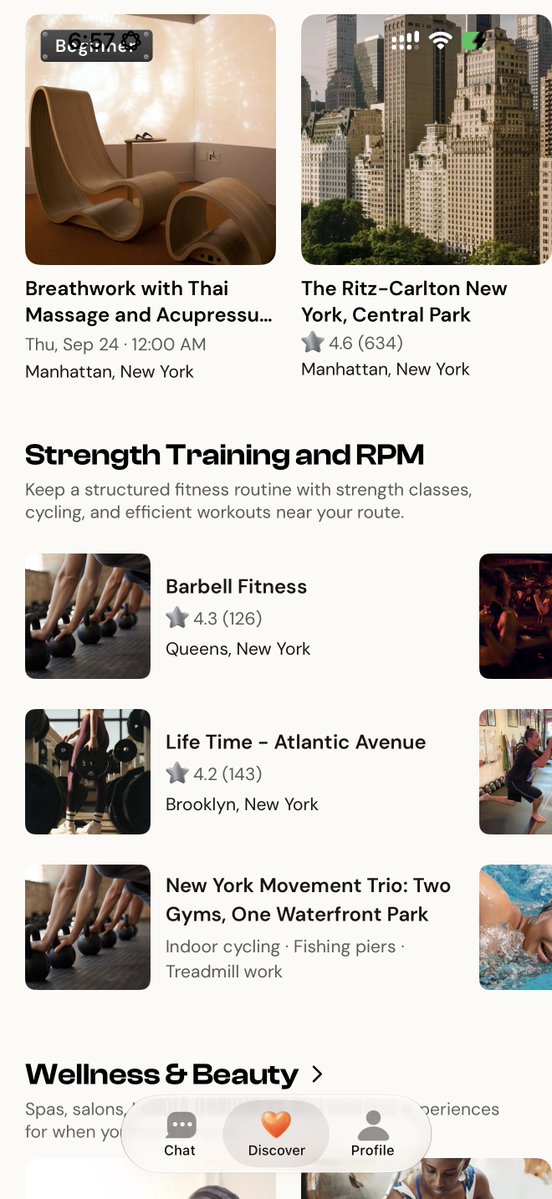
Task: Open Life Time - Atlantic Avenue listing
Action: click(240, 772)
